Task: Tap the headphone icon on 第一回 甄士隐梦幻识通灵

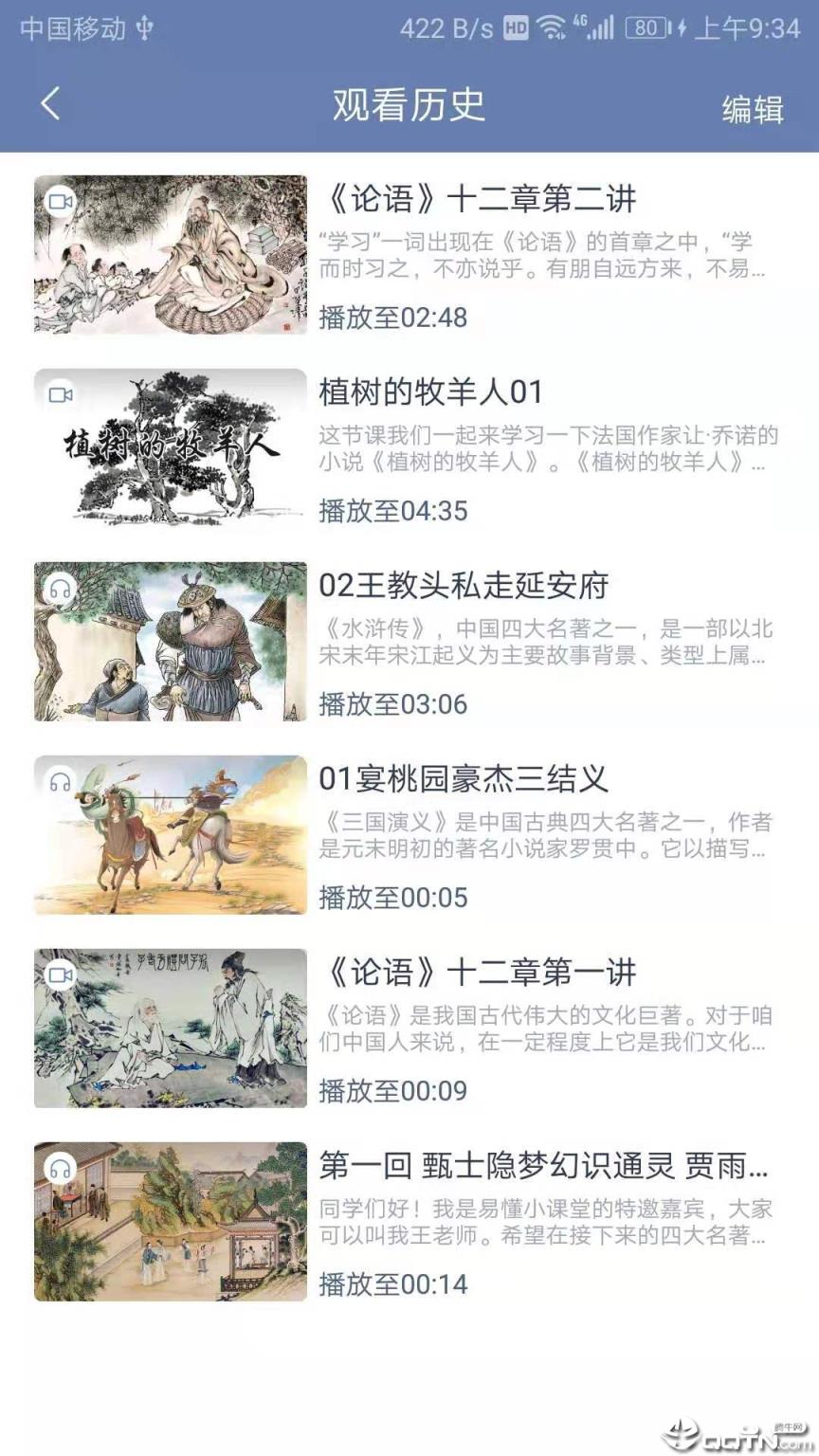Action: [x=61, y=1167]
